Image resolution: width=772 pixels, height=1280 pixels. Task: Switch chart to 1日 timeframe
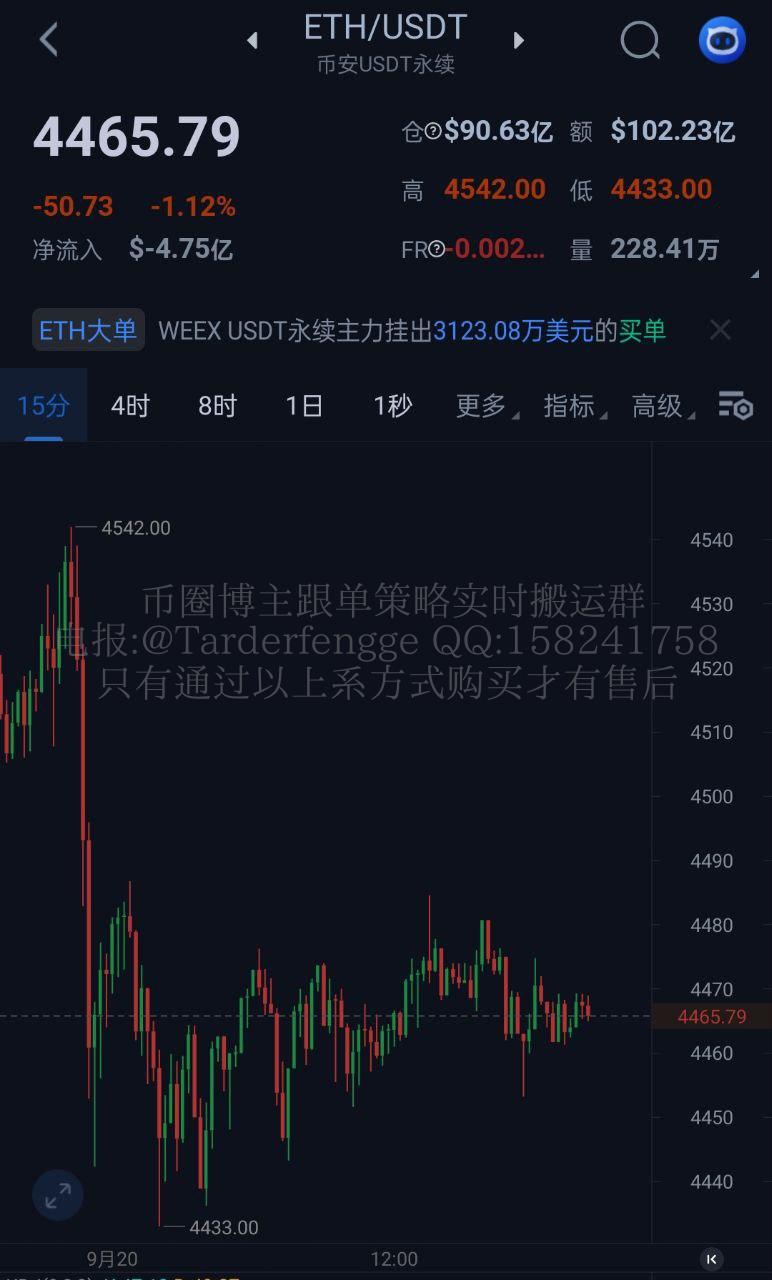pyautogui.click(x=304, y=405)
